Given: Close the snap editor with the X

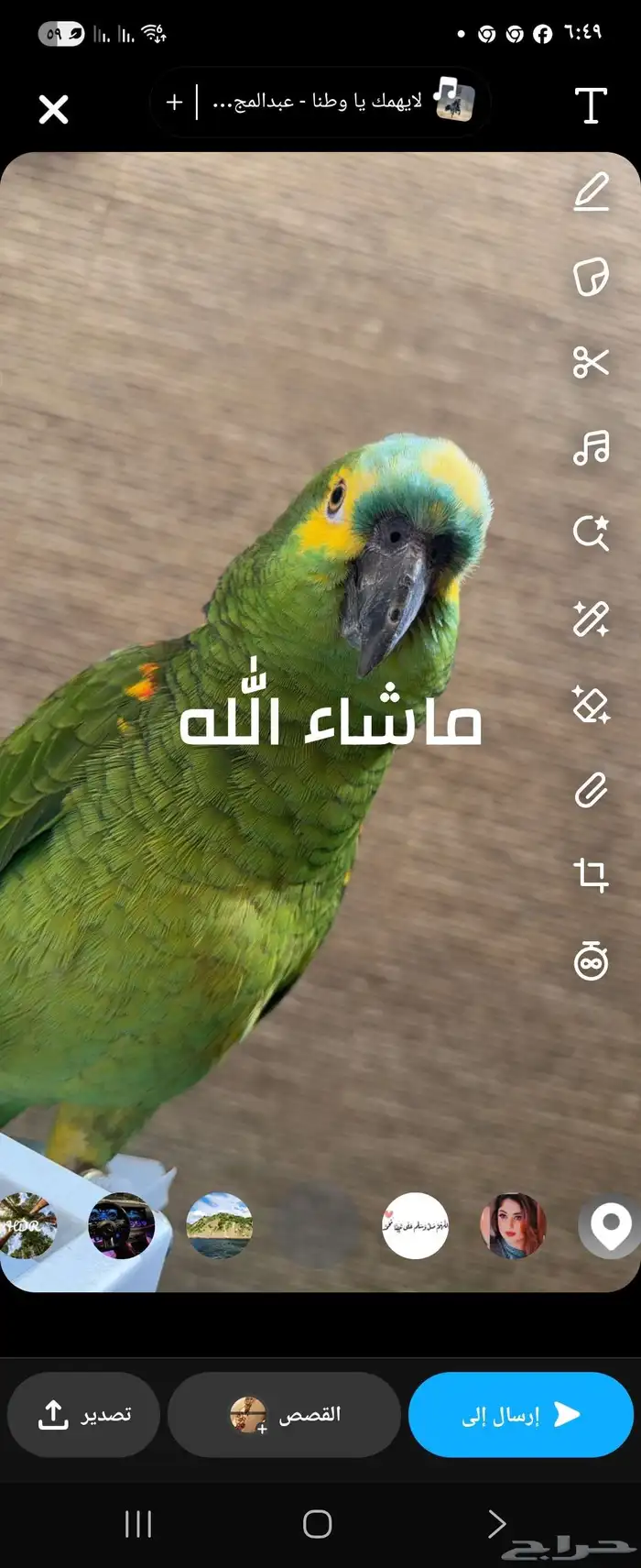Looking at the screenshot, I should [x=54, y=109].
